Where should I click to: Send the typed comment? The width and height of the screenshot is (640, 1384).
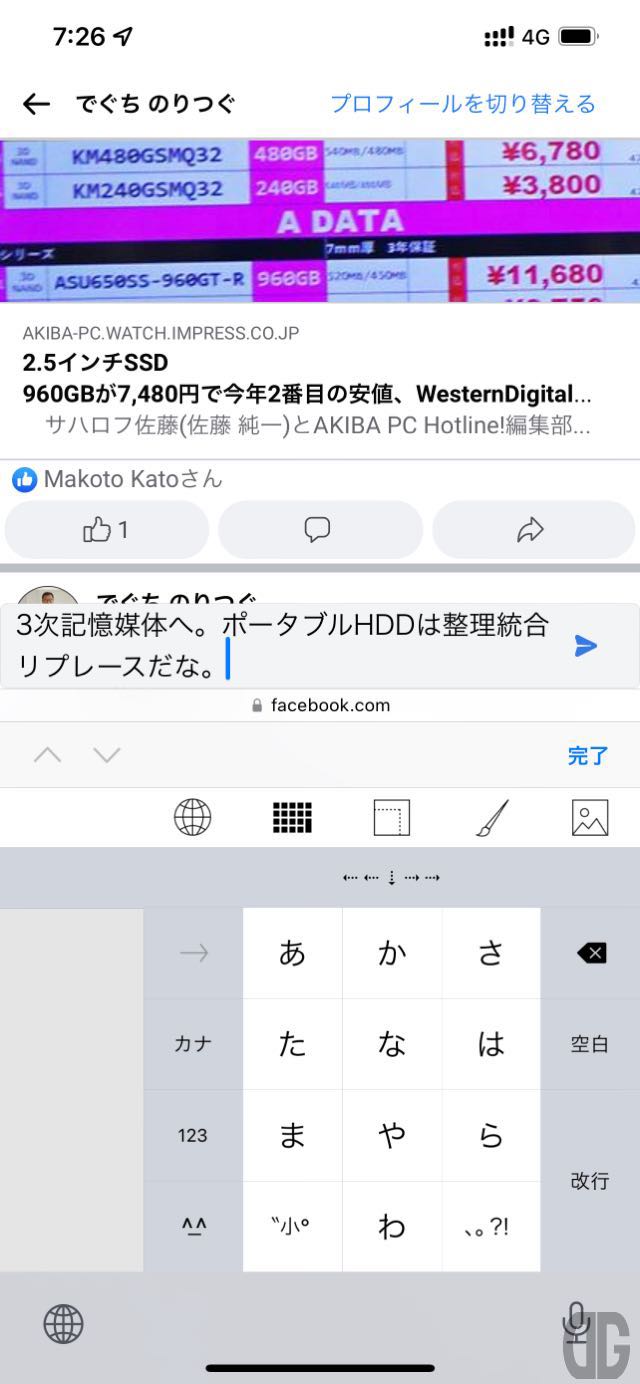[586, 646]
